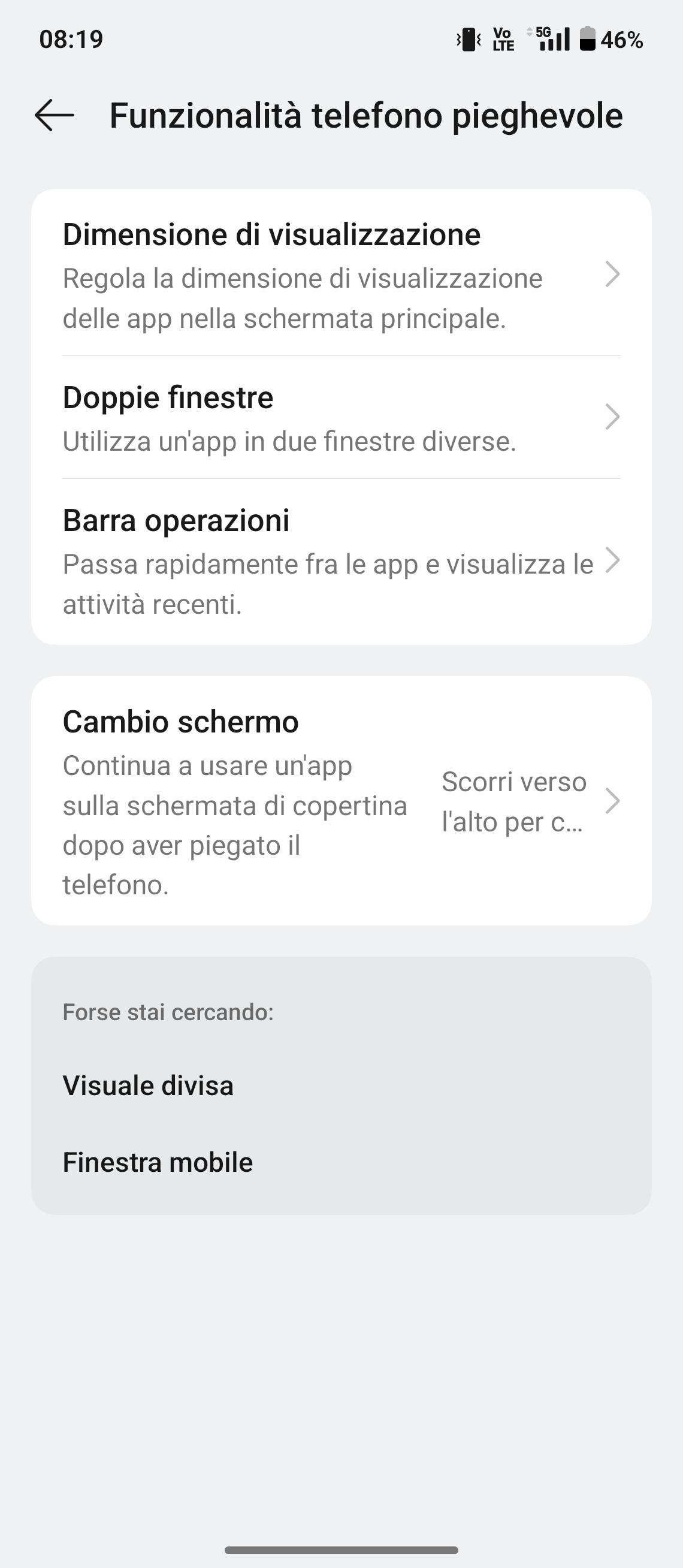
Task: Open the Doppie finestre option
Action: click(340, 418)
